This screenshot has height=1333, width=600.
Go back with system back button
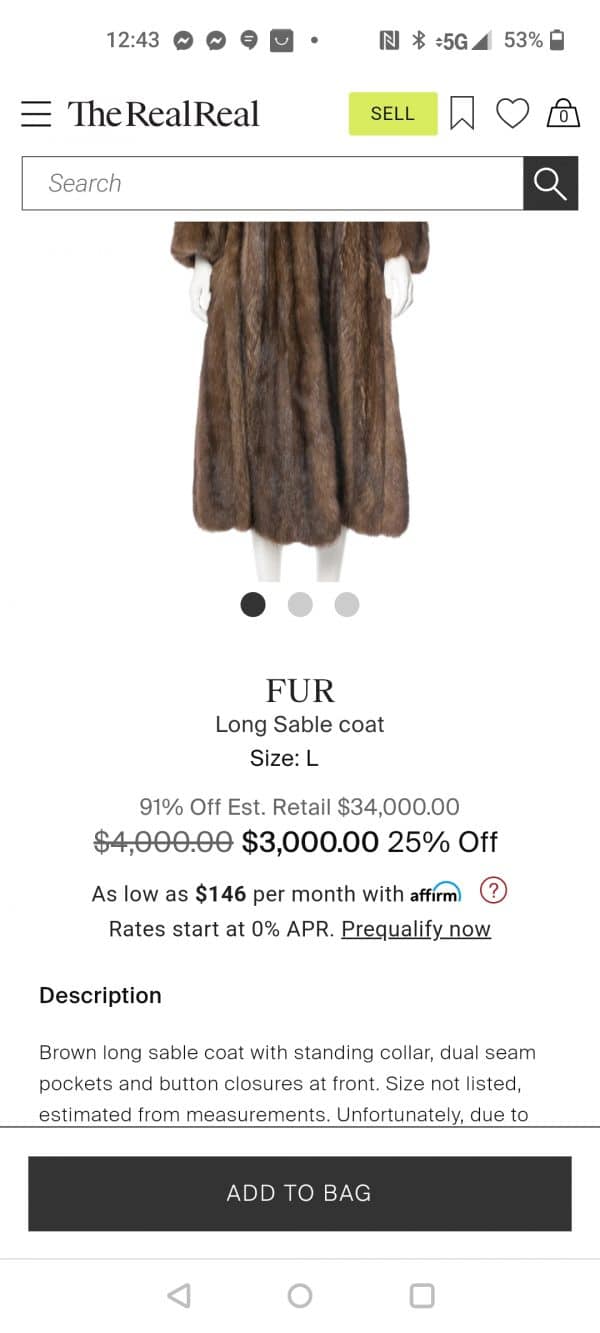click(x=178, y=1296)
